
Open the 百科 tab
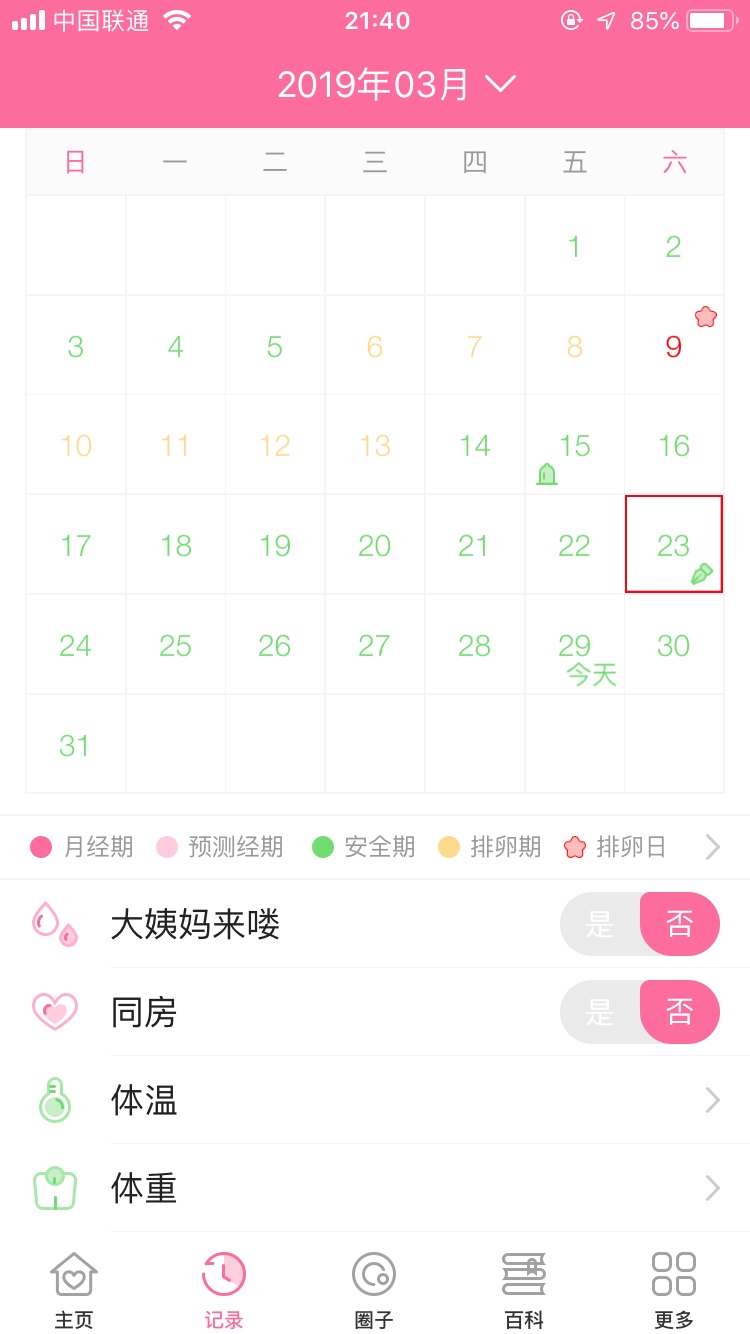tap(524, 1290)
